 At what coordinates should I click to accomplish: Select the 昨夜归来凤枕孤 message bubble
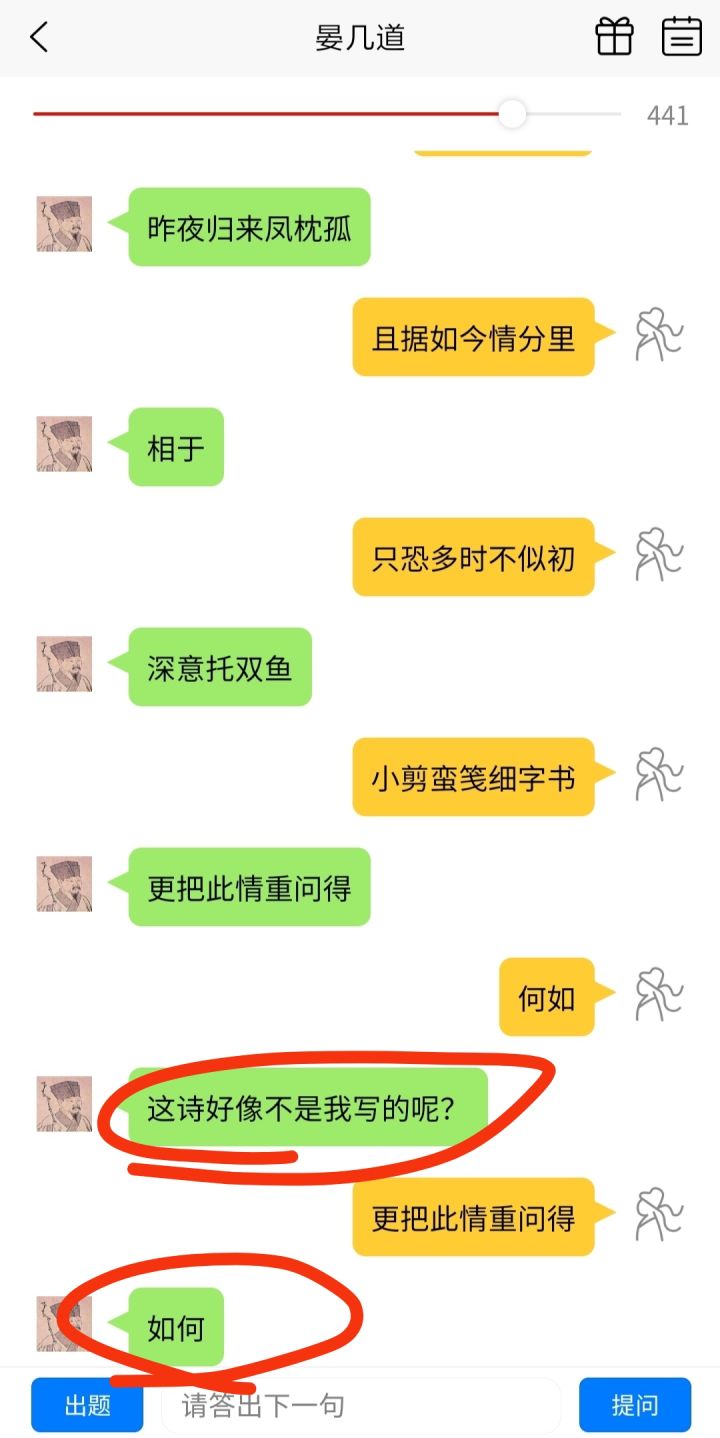pos(248,228)
